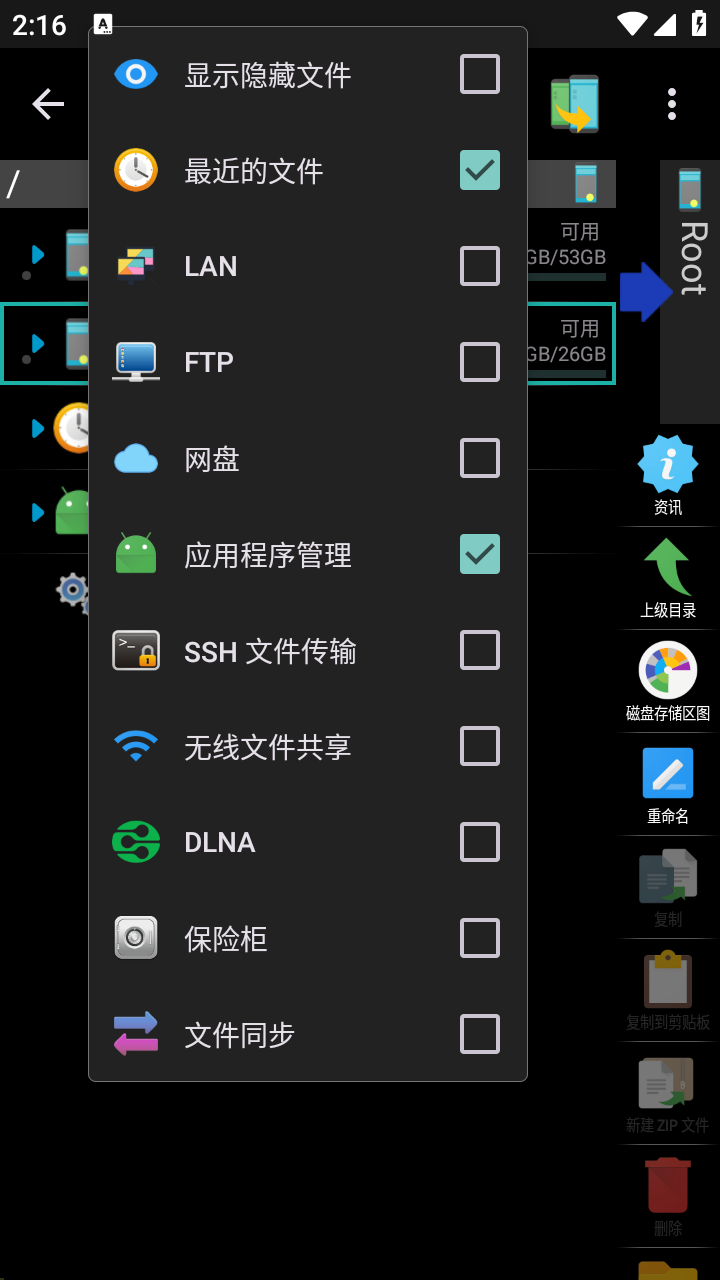This screenshot has height=1280, width=720.
Task: Select the 资讯 info icon in sidebar
Action: pos(667,463)
